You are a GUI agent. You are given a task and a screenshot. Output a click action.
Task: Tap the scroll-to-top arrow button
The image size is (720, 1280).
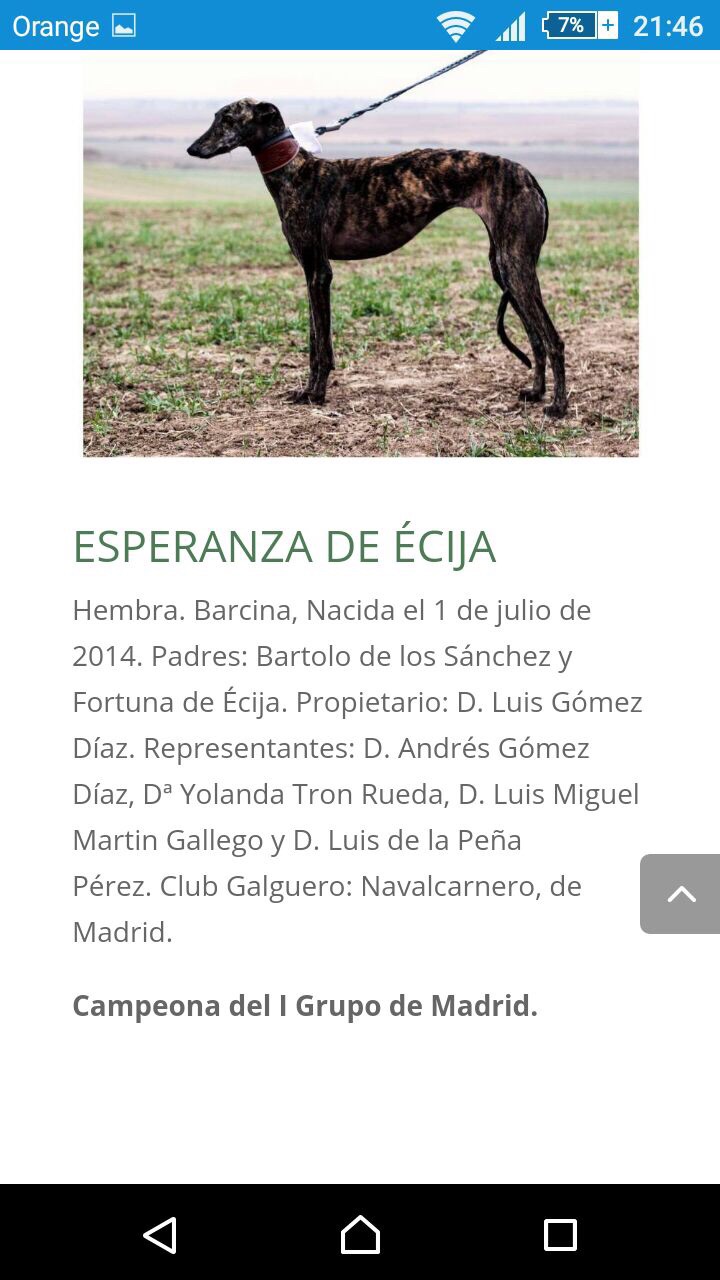pos(680,894)
